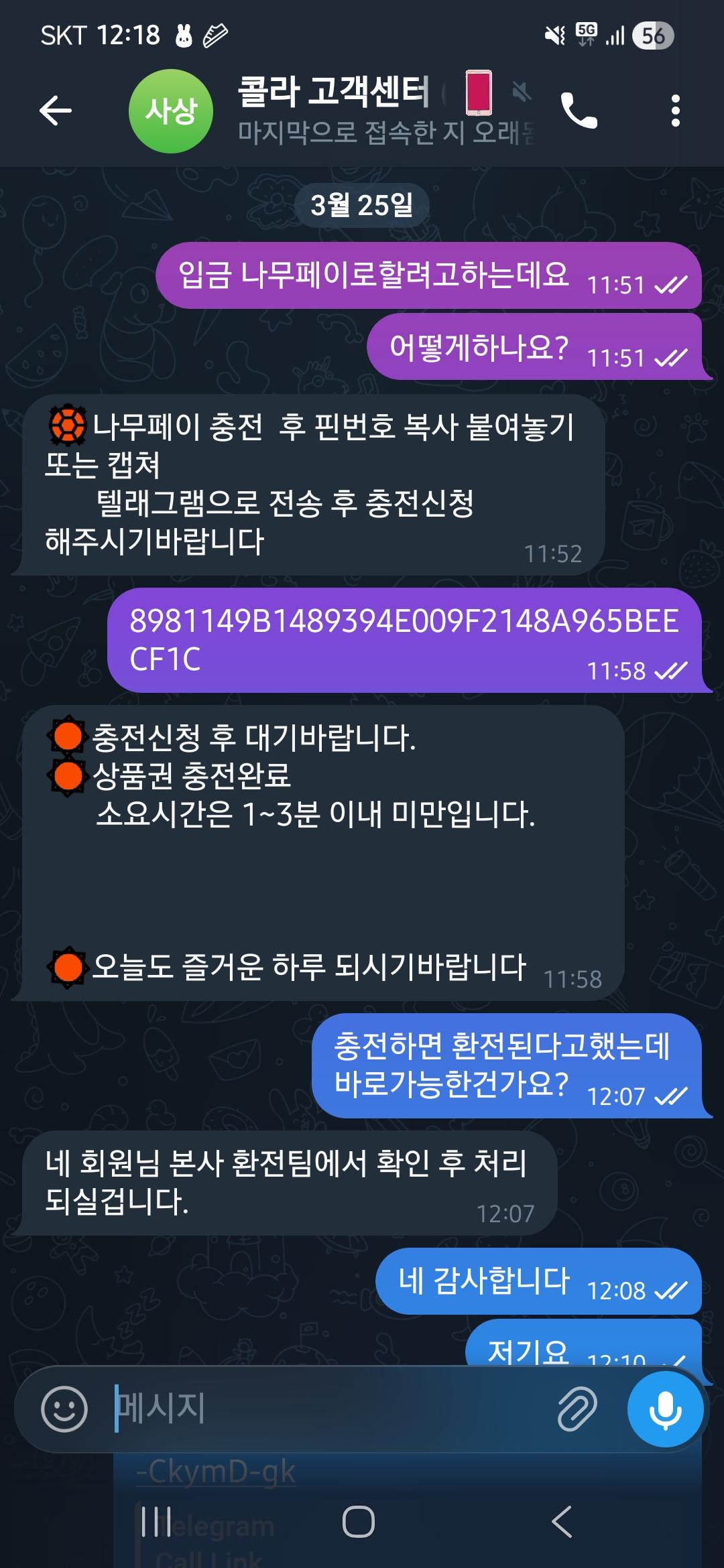
Task: Start a voice call with 콜라 고객센터
Action: pos(579,111)
